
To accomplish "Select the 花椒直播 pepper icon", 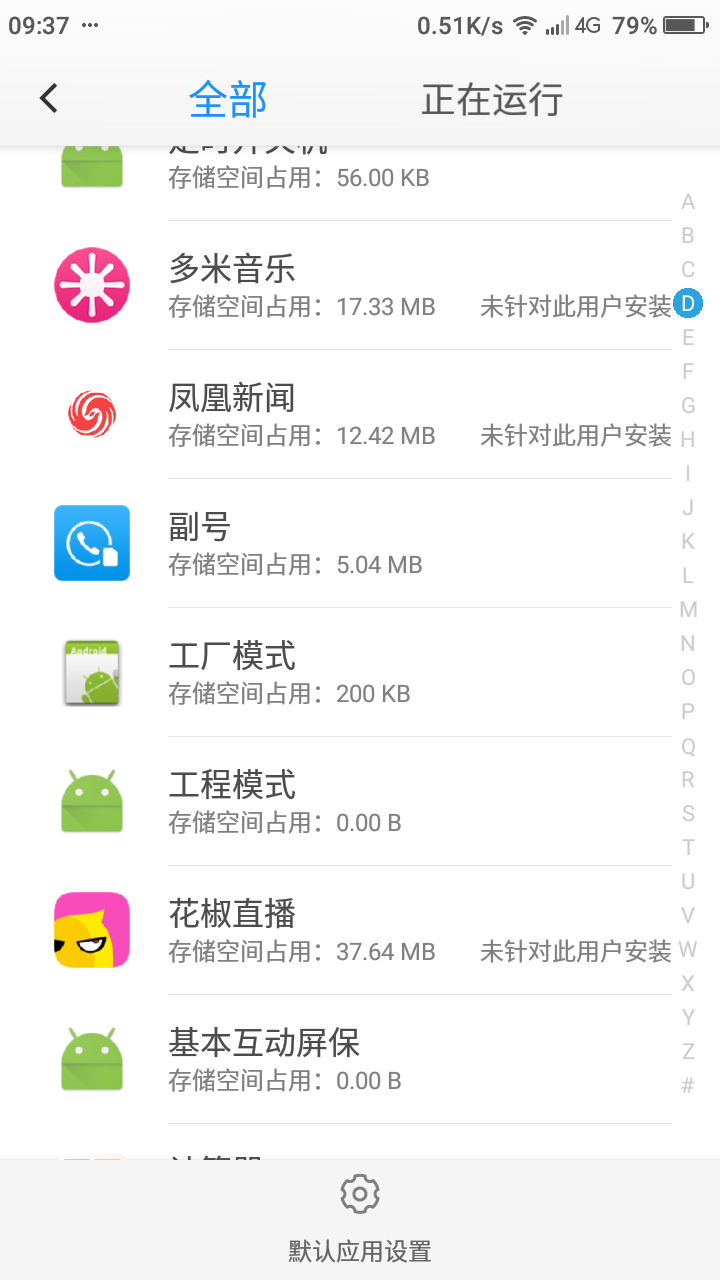I will pyautogui.click(x=91, y=929).
